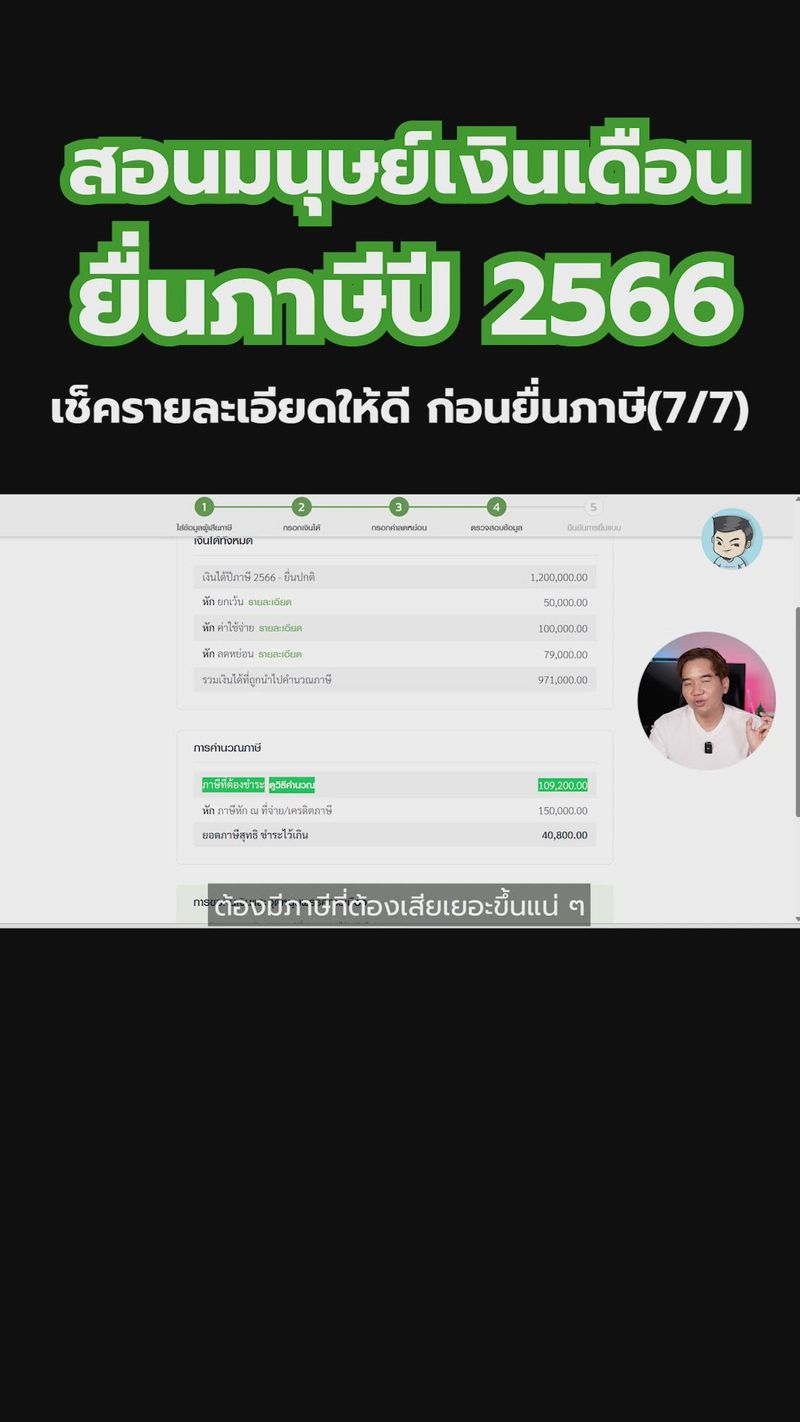This screenshot has height=1422, width=800.
Task: Select the กรอกเงินได้ step label
Action: (302, 524)
